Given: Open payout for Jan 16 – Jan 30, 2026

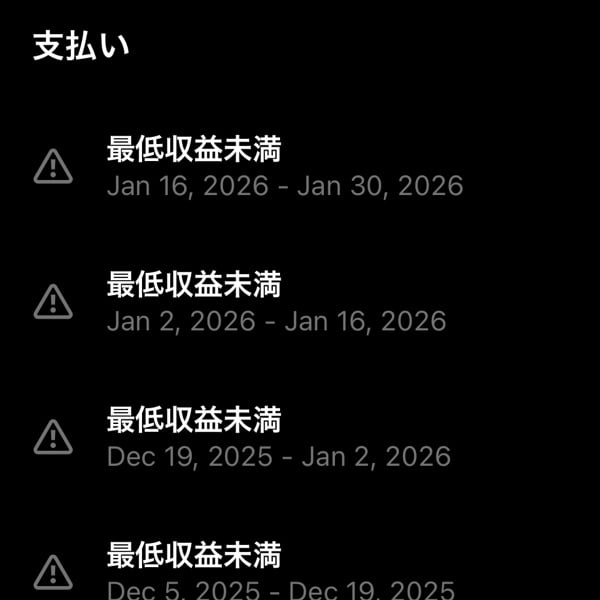Looking at the screenshot, I should click(x=285, y=168).
